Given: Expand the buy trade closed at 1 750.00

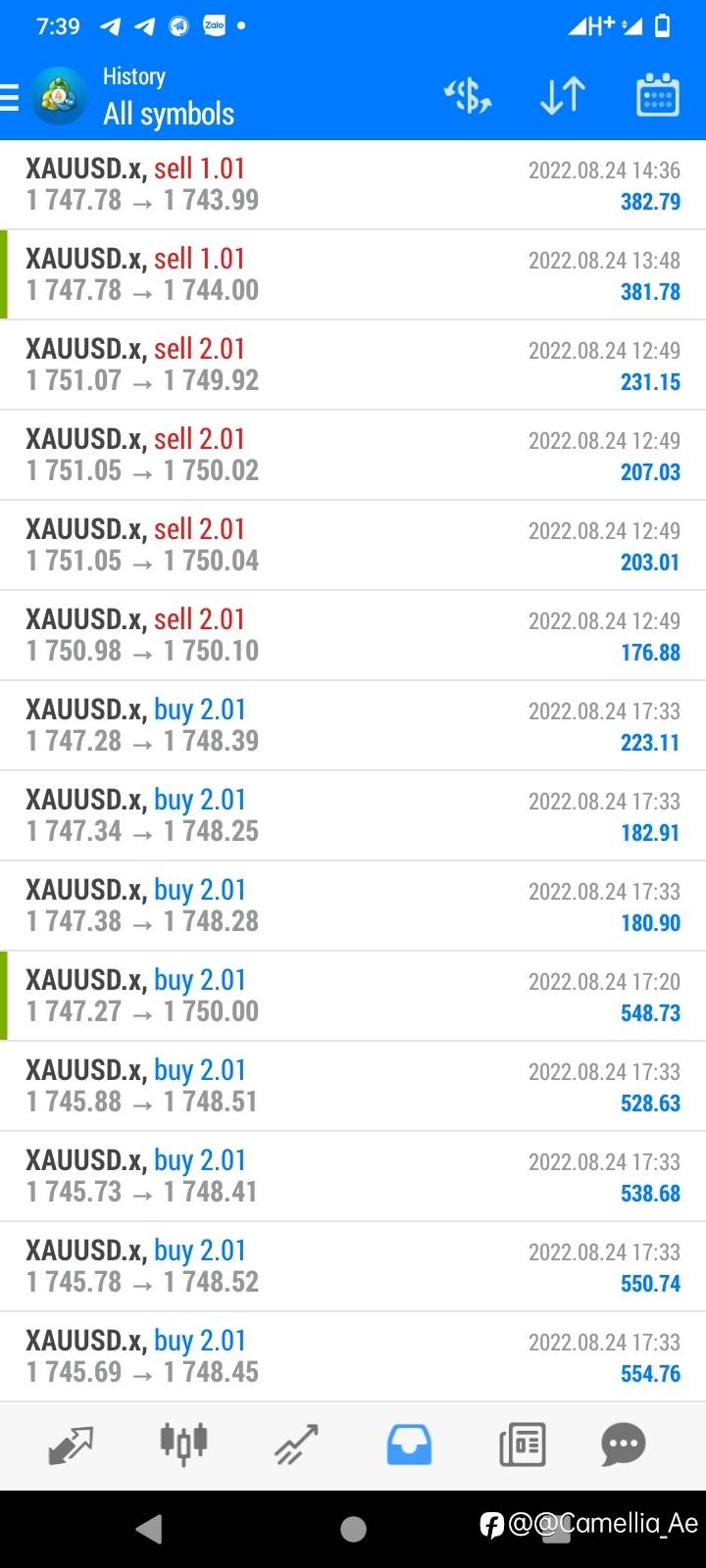Looking at the screenshot, I should [x=353, y=996].
